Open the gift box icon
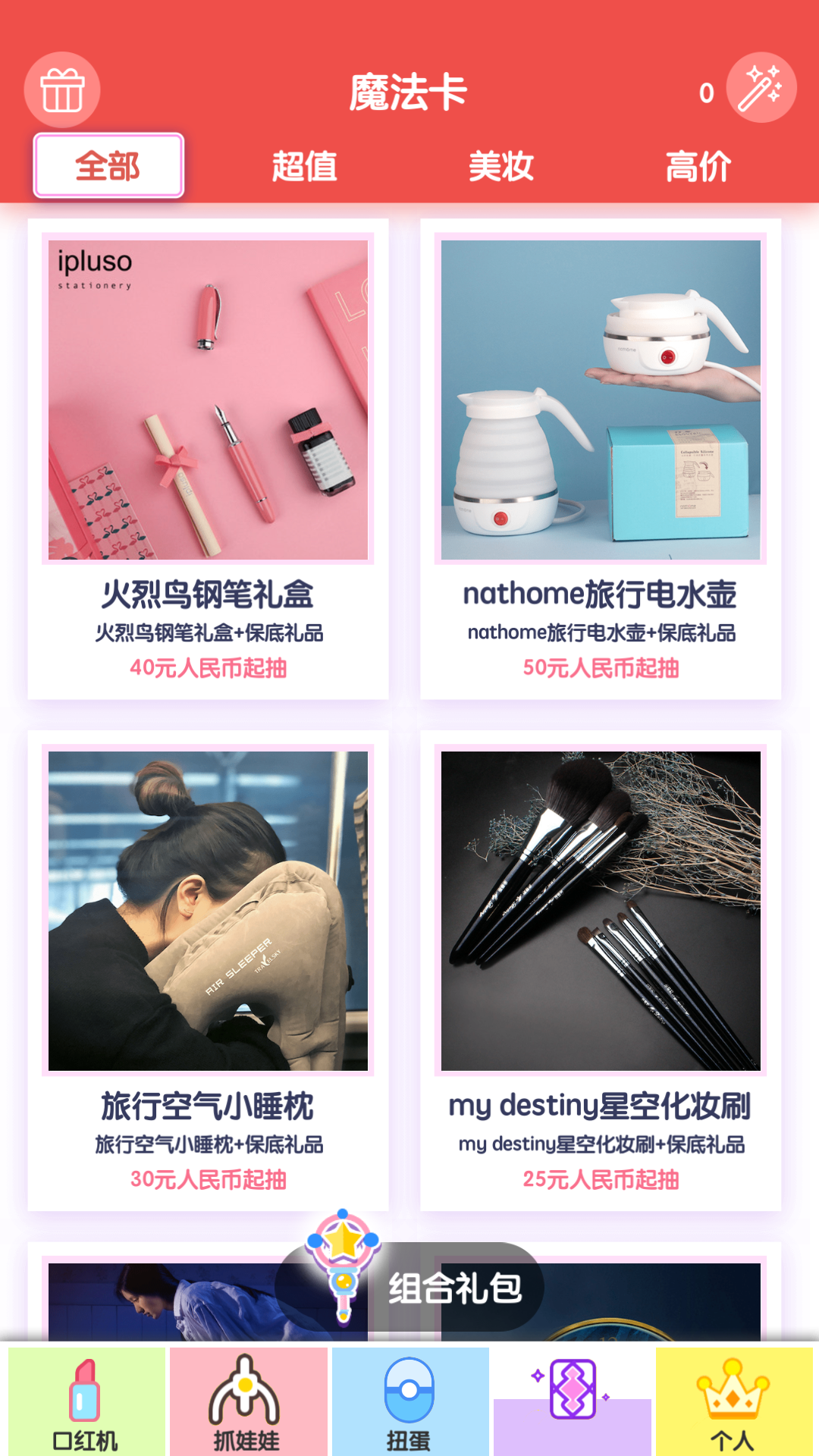Viewport: 819px width, 1456px height. coord(62,89)
